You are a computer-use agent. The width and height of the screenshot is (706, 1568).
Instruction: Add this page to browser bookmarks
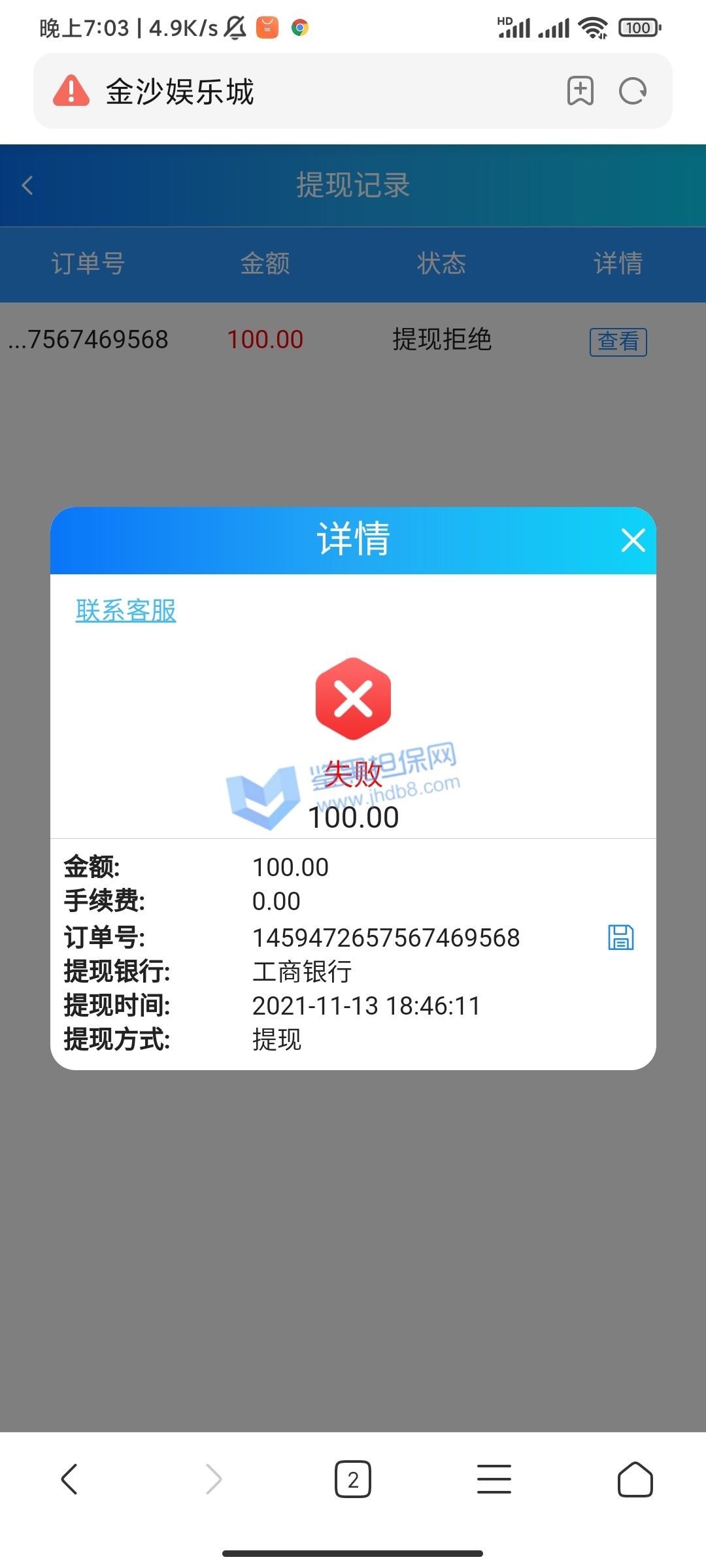580,91
